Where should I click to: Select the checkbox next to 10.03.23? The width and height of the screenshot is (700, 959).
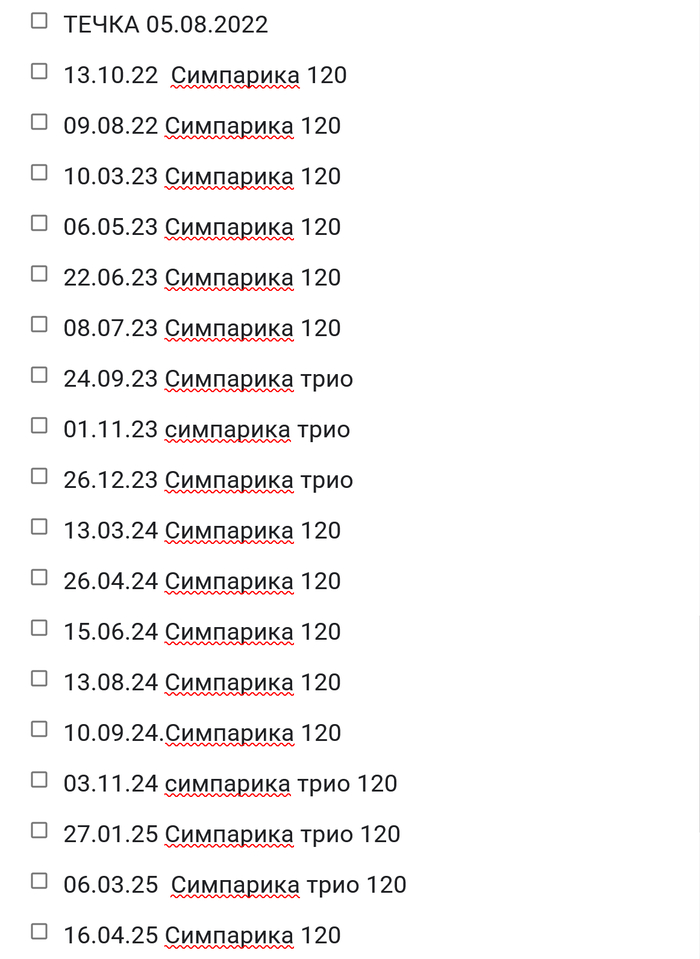[39, 172]
